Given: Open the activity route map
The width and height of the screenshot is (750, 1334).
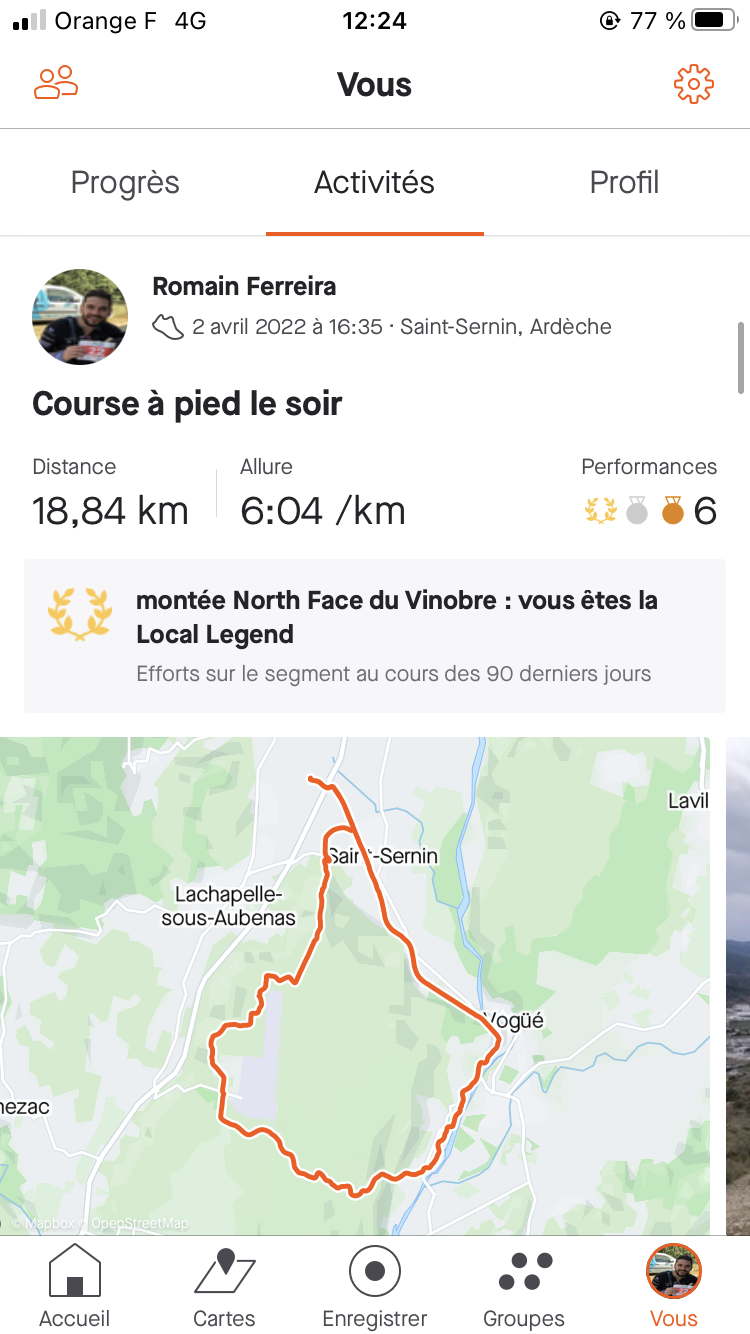Looking at the screenshot, I should tap(355, 986).
